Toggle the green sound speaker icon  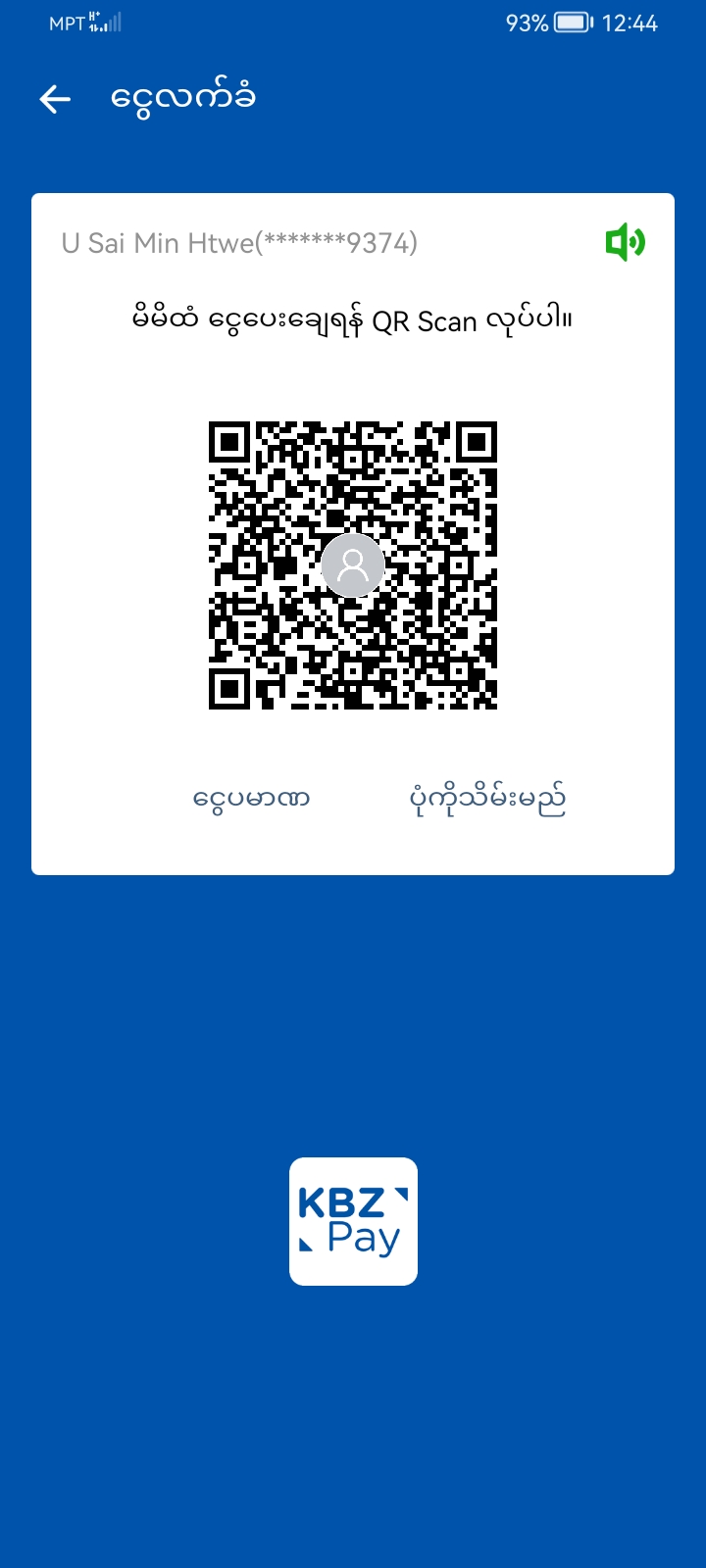point(625,242)
